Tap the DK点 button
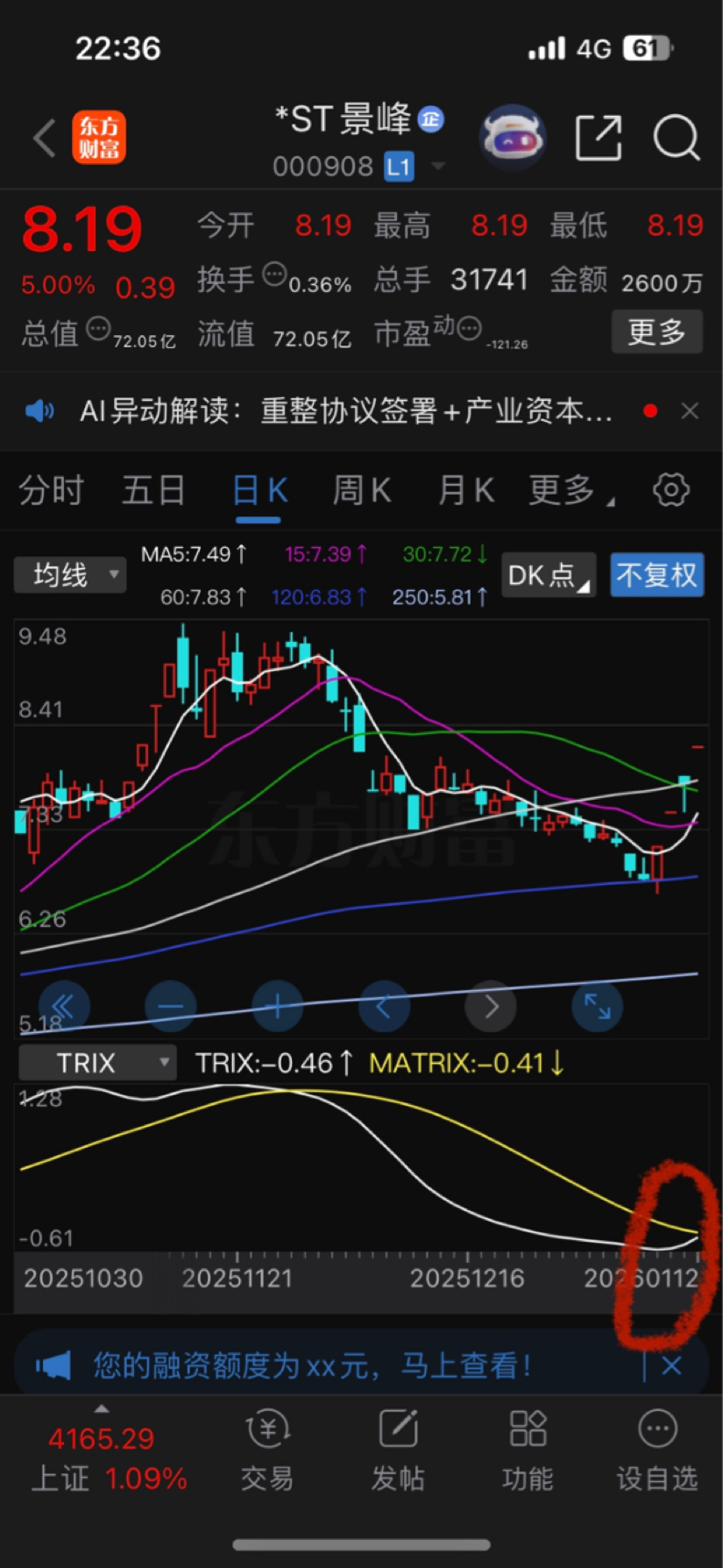This screenshot has width=723, height=1568. pos(549,575)
